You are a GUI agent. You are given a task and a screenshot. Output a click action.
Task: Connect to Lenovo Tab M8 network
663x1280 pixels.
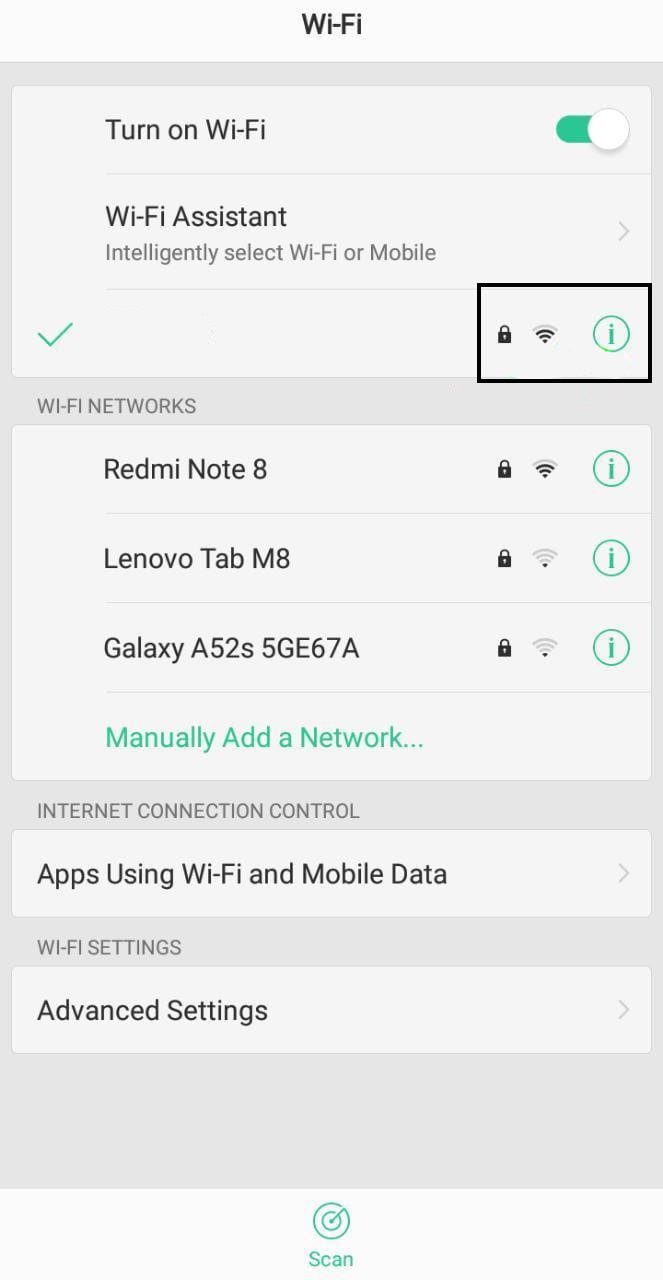[x=197, y=558]
